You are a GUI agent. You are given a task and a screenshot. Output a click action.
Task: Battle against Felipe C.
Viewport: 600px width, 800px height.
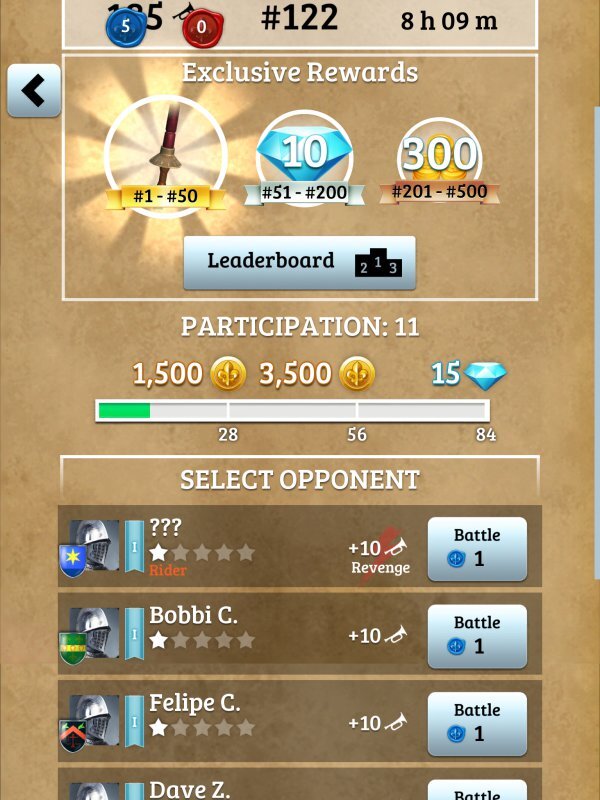click(477, 723)
